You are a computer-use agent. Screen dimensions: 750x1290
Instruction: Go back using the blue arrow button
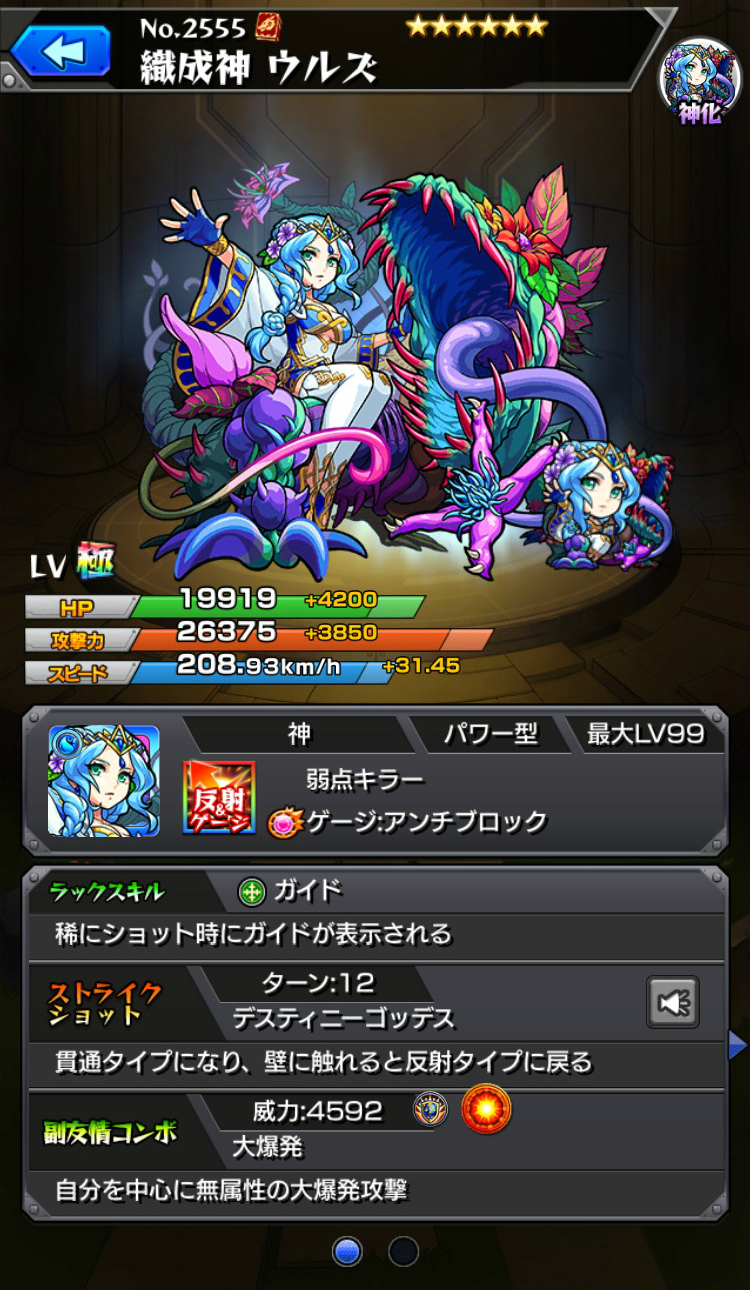point(60,52)
